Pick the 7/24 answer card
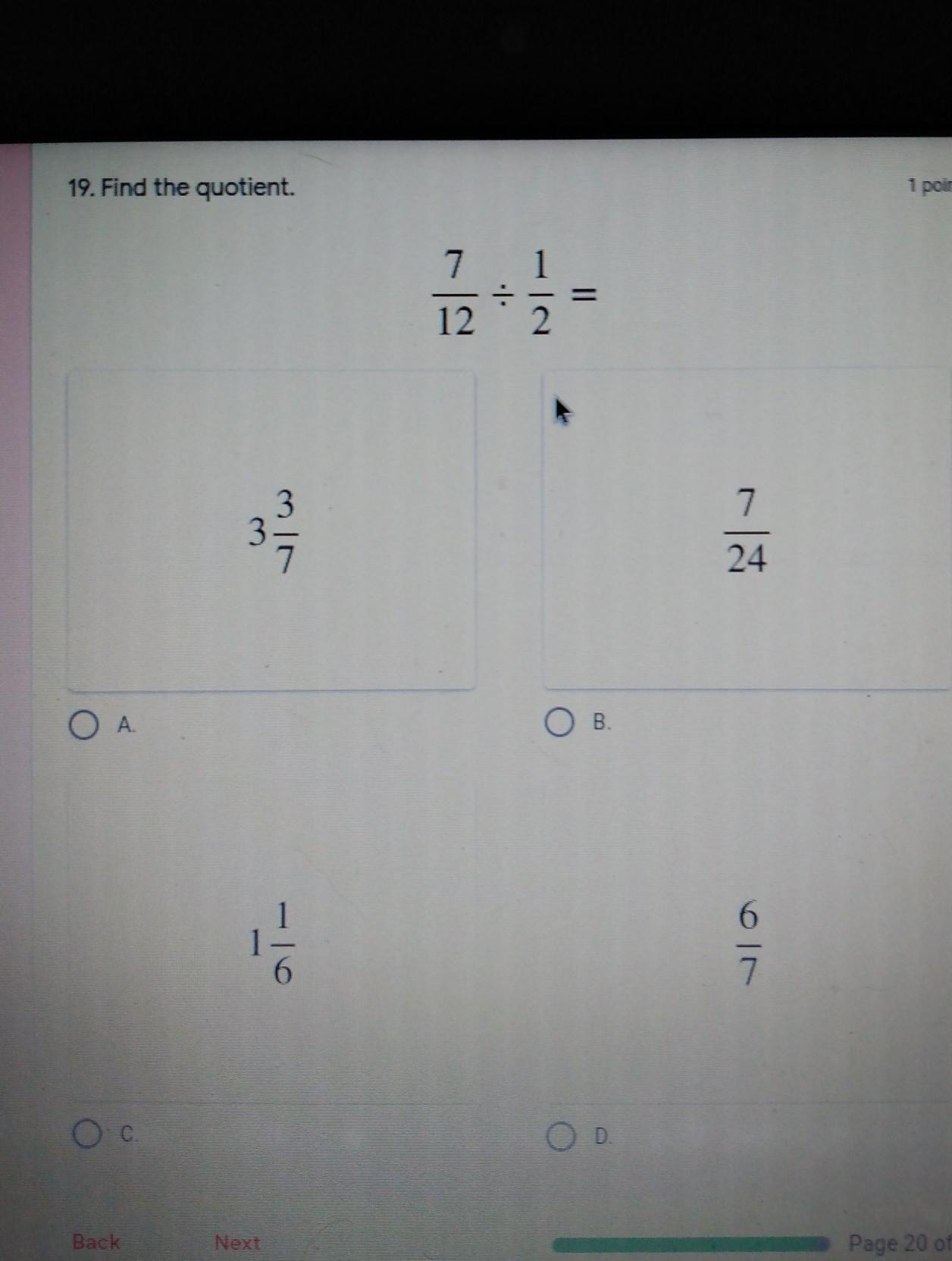 click(x=746, y=530)
